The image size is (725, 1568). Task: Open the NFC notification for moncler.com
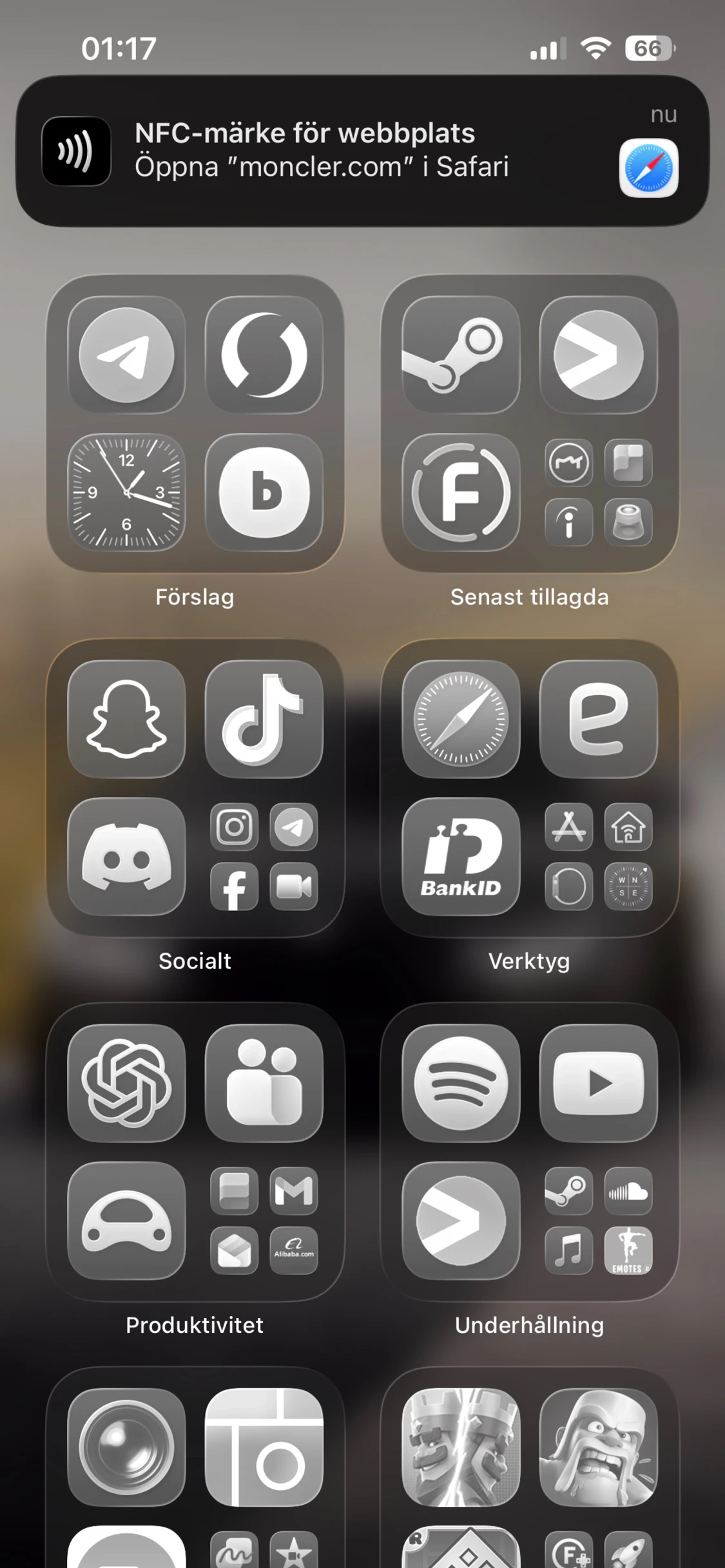coord(361,151)
